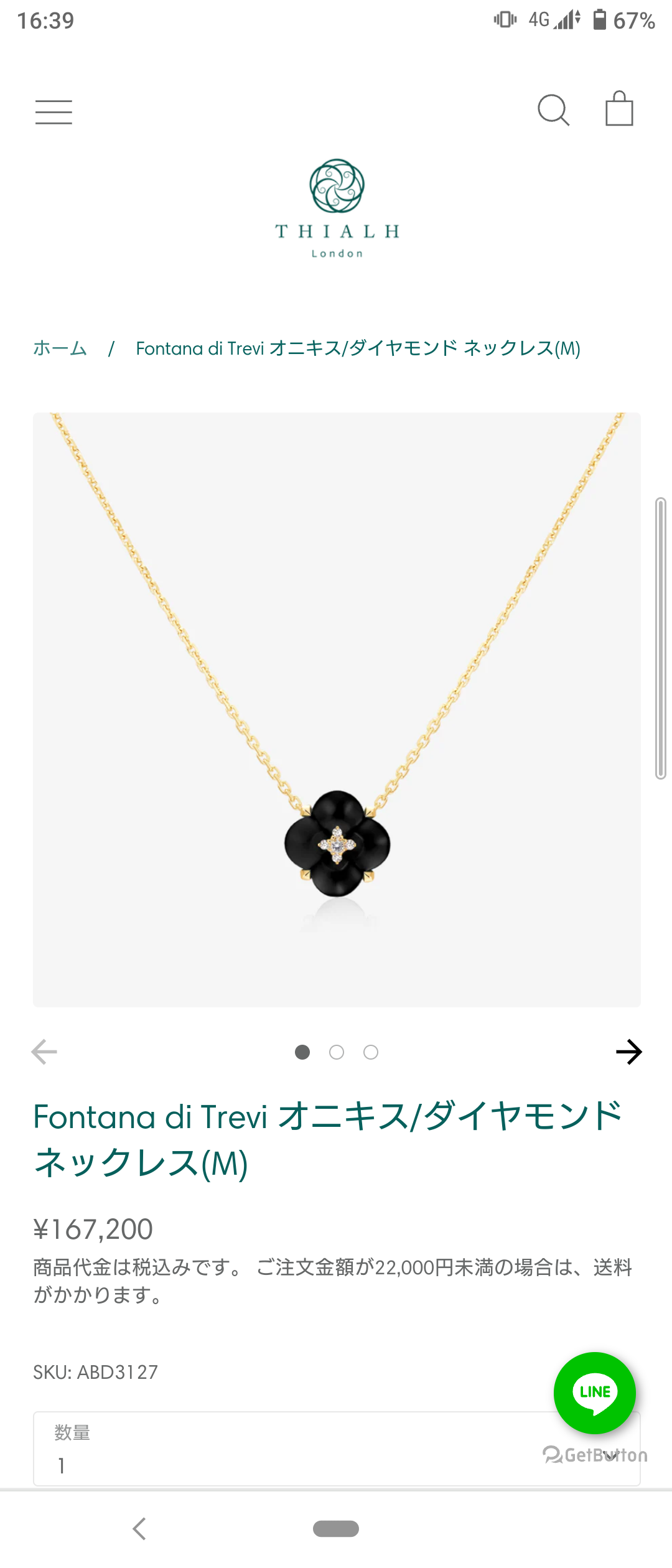Viewport: 672px width, 1568px height.
Task: Select the third image indicator dot
Action: coord(371,1052)
